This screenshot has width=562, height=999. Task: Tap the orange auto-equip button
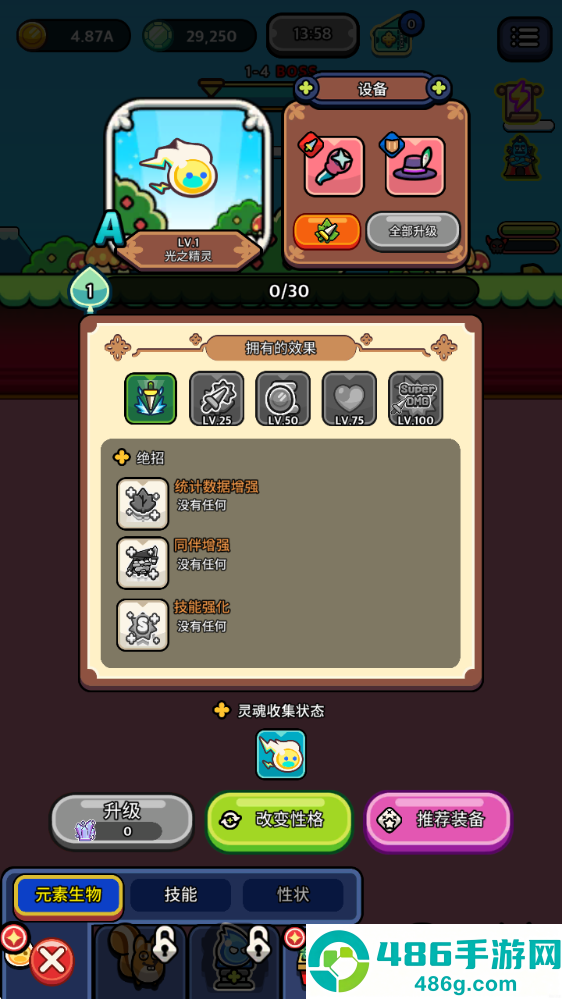(x=327, y=231)
